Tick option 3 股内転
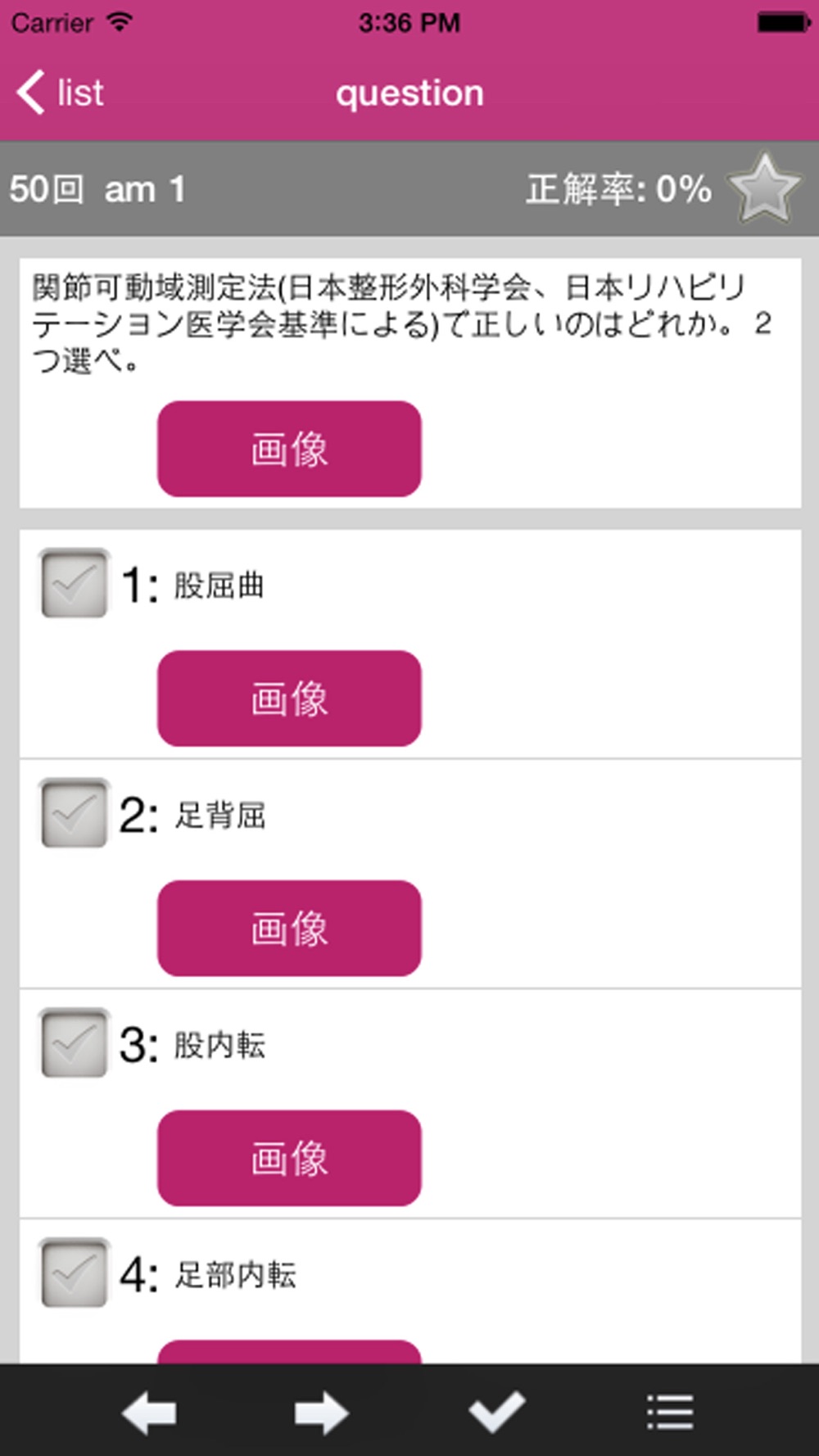This screenshot has width=819, height=1456. point(75,1043)
